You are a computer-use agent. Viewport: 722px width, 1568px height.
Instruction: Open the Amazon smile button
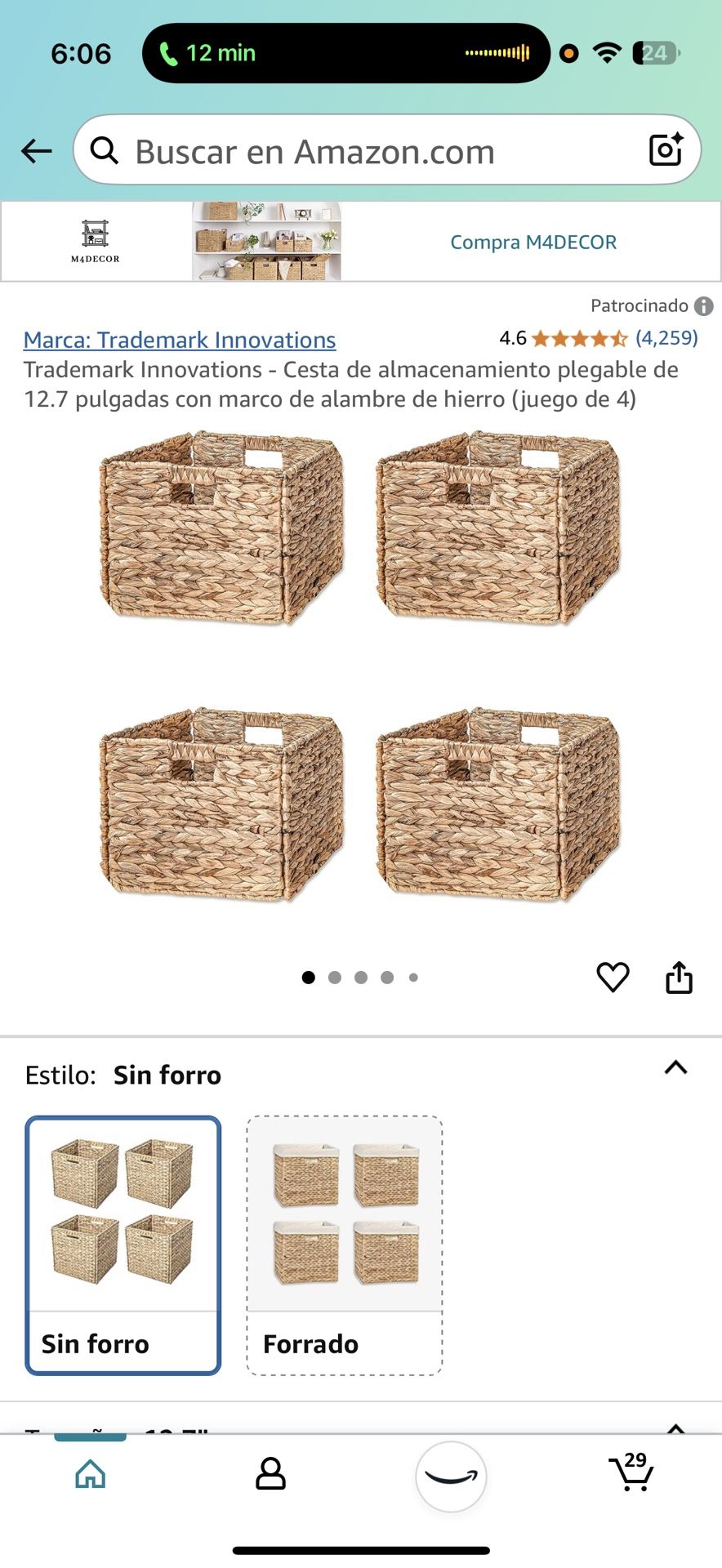pos(451,1477)
